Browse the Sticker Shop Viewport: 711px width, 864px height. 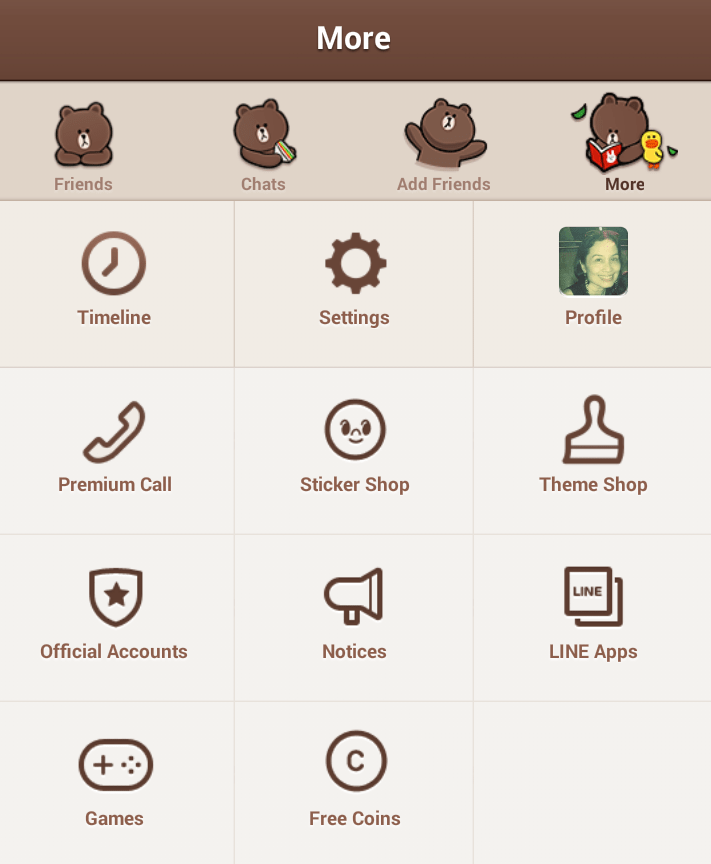[x=354, y=451]
